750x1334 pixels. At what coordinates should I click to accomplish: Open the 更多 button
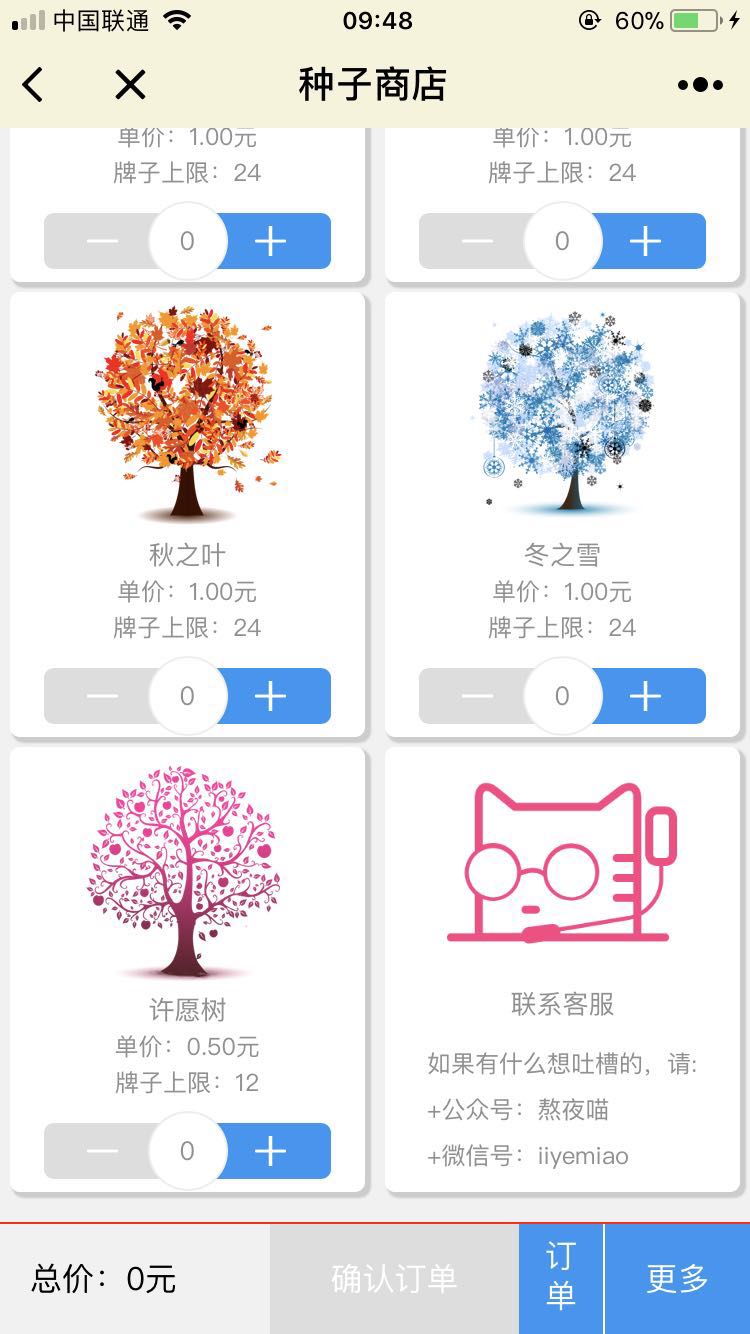[x=678, y=1279]
